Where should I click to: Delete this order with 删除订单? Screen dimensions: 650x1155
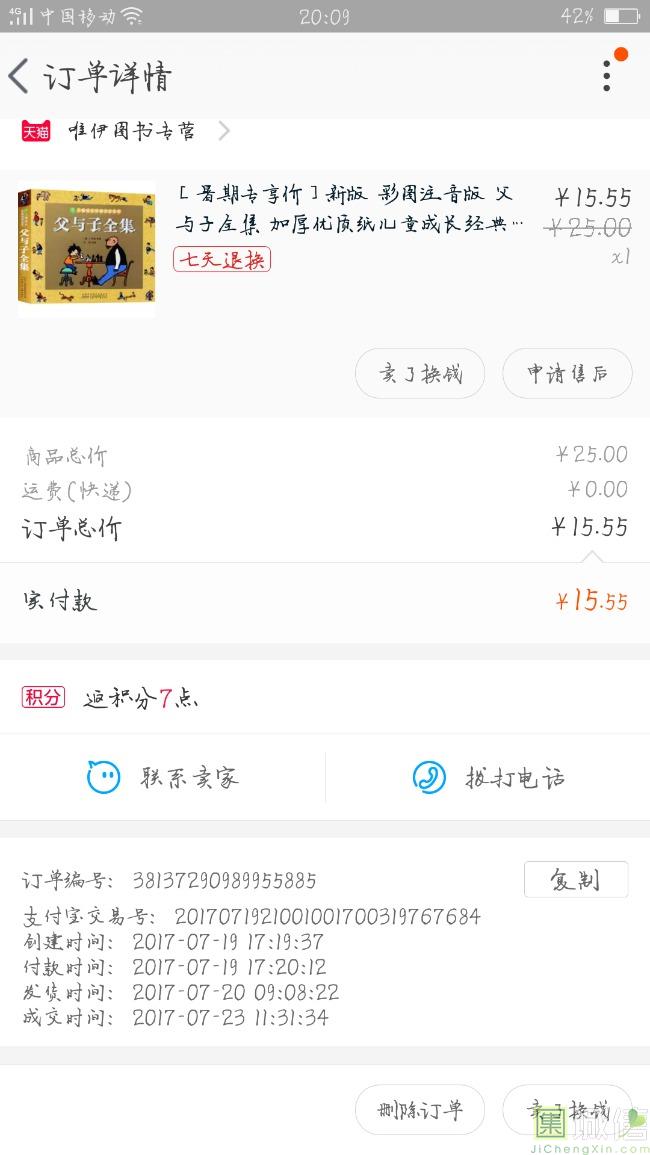(x=420, y=1109)
